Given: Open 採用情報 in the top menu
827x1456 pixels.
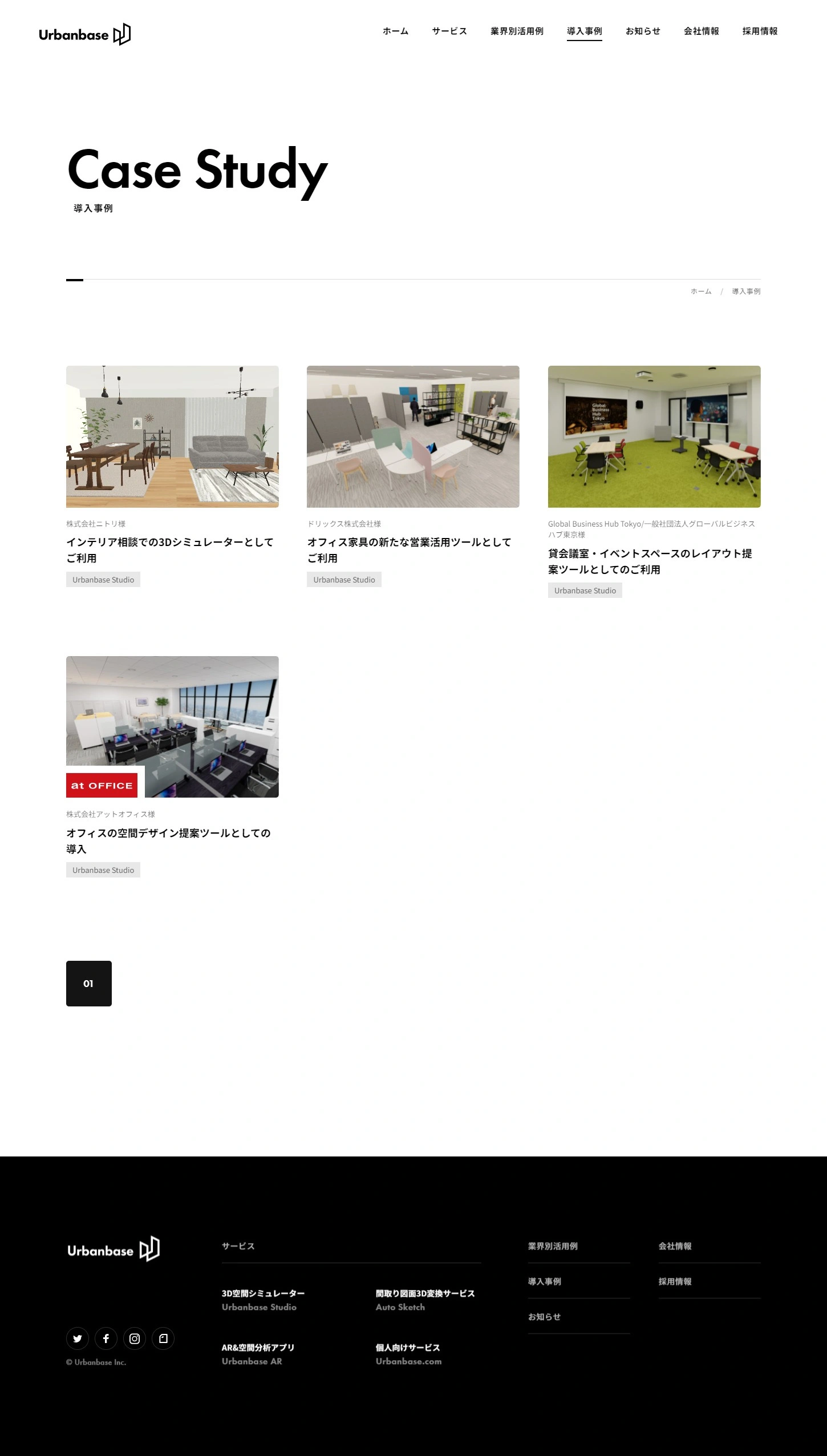Looking at the screenshot, I should (x=760, y=31).
